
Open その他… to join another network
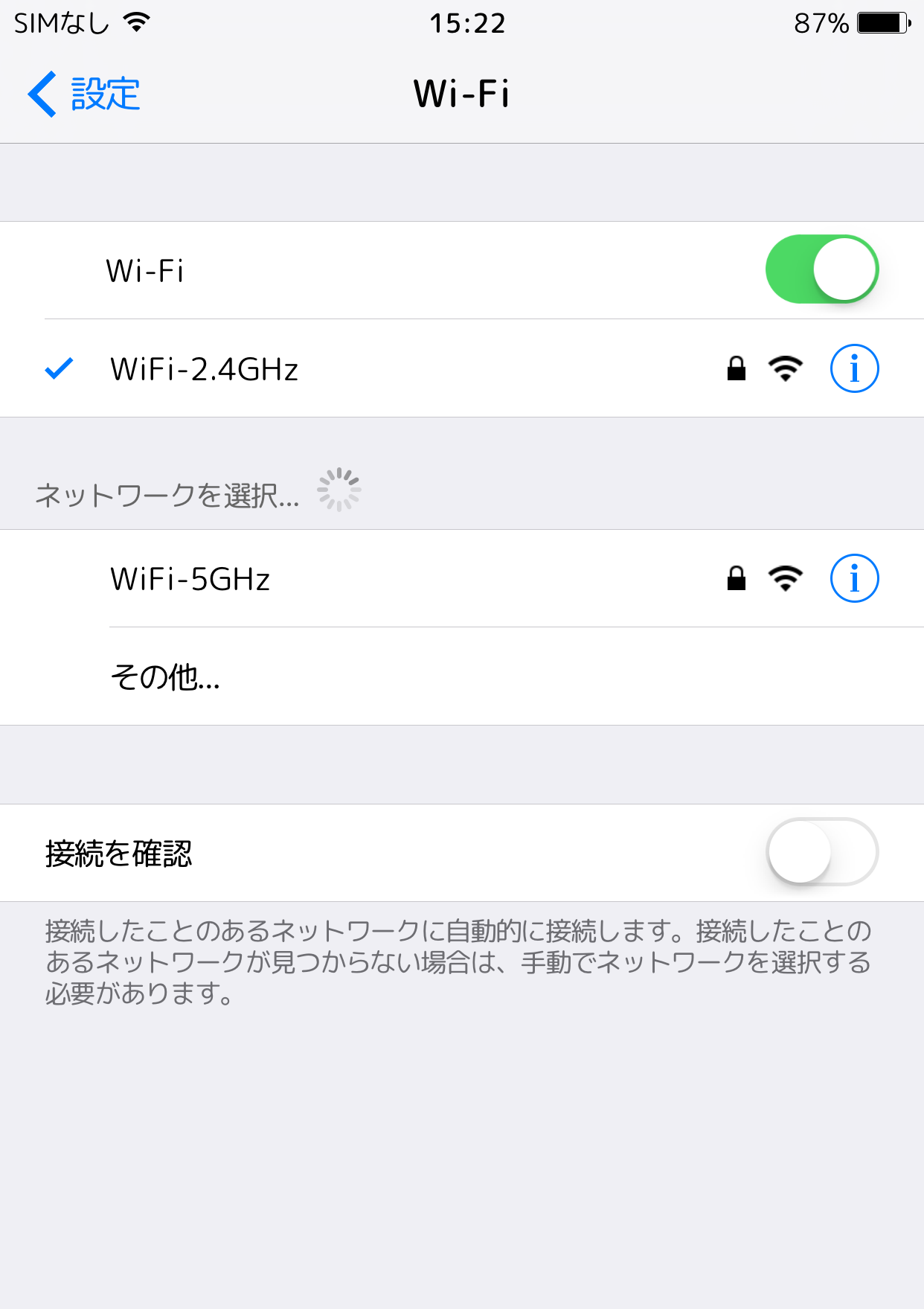tap(165, 677)
